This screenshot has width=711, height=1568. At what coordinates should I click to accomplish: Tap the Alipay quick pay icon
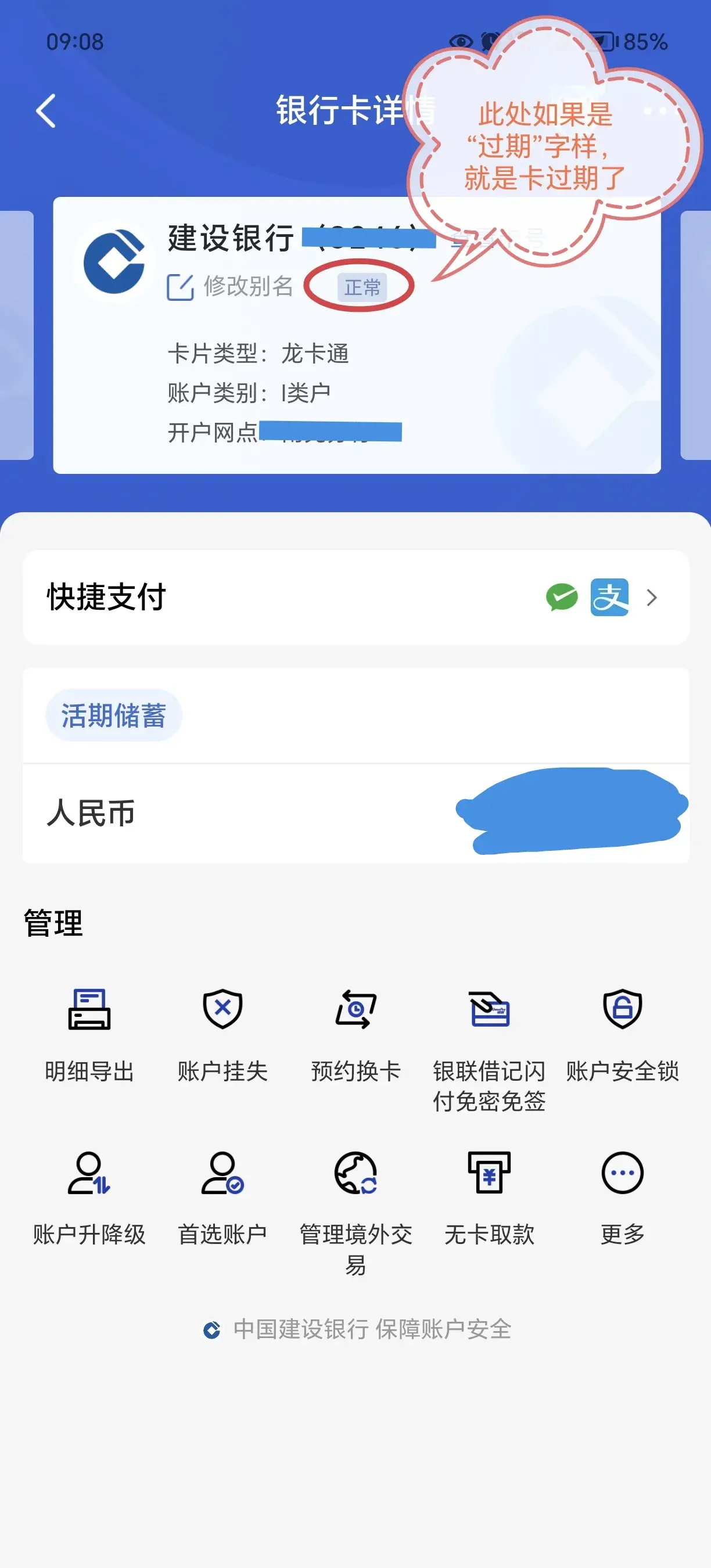coord(609,598)
